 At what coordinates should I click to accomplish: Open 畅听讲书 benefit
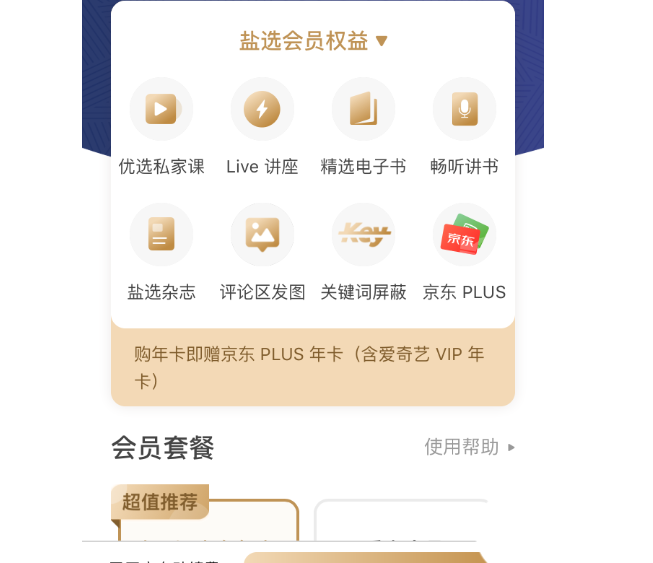click(x=464, y=109)
